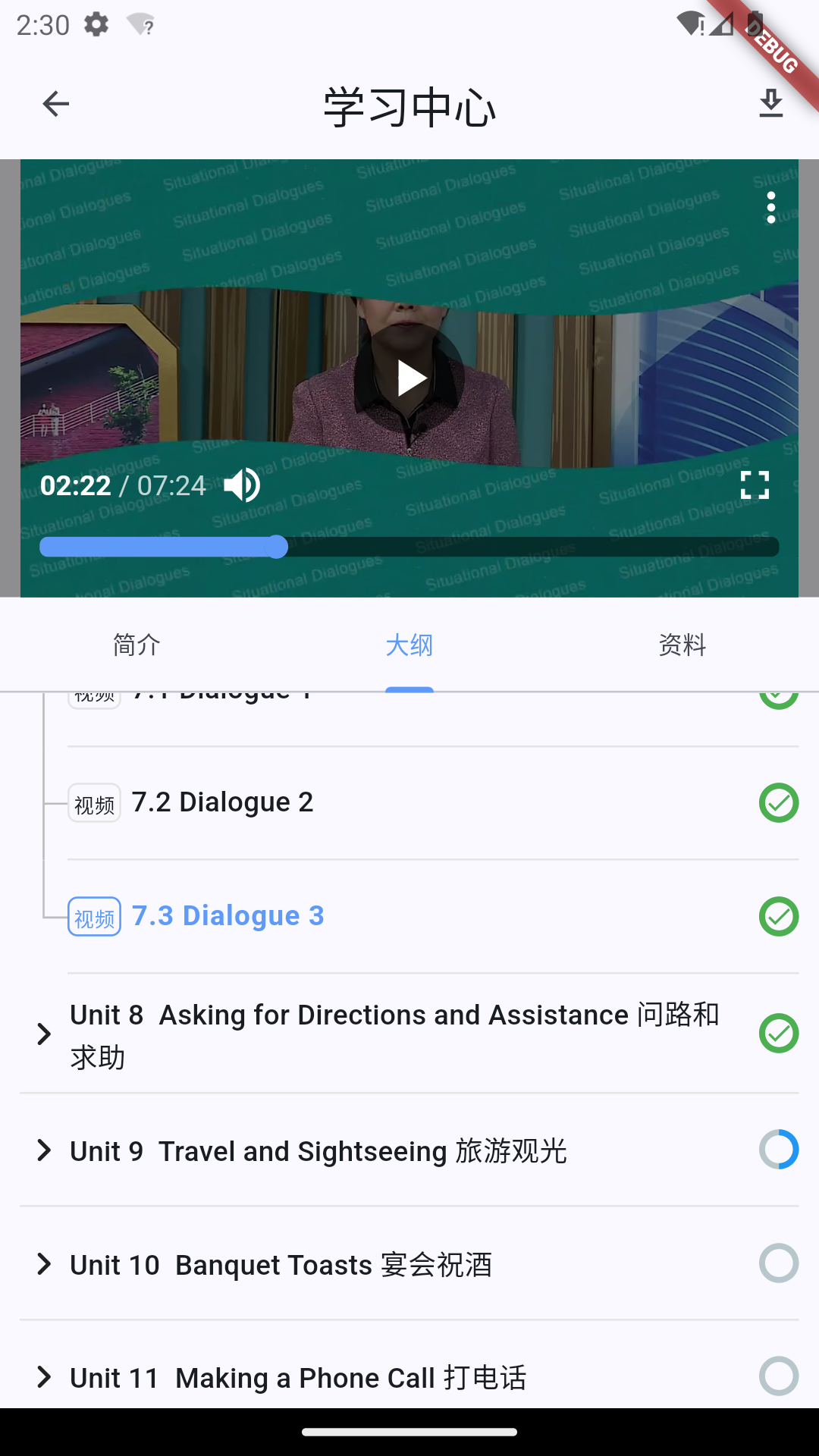819x1456 pixels.
Task: Mute the video sound
Action: (x=243, y=485)
